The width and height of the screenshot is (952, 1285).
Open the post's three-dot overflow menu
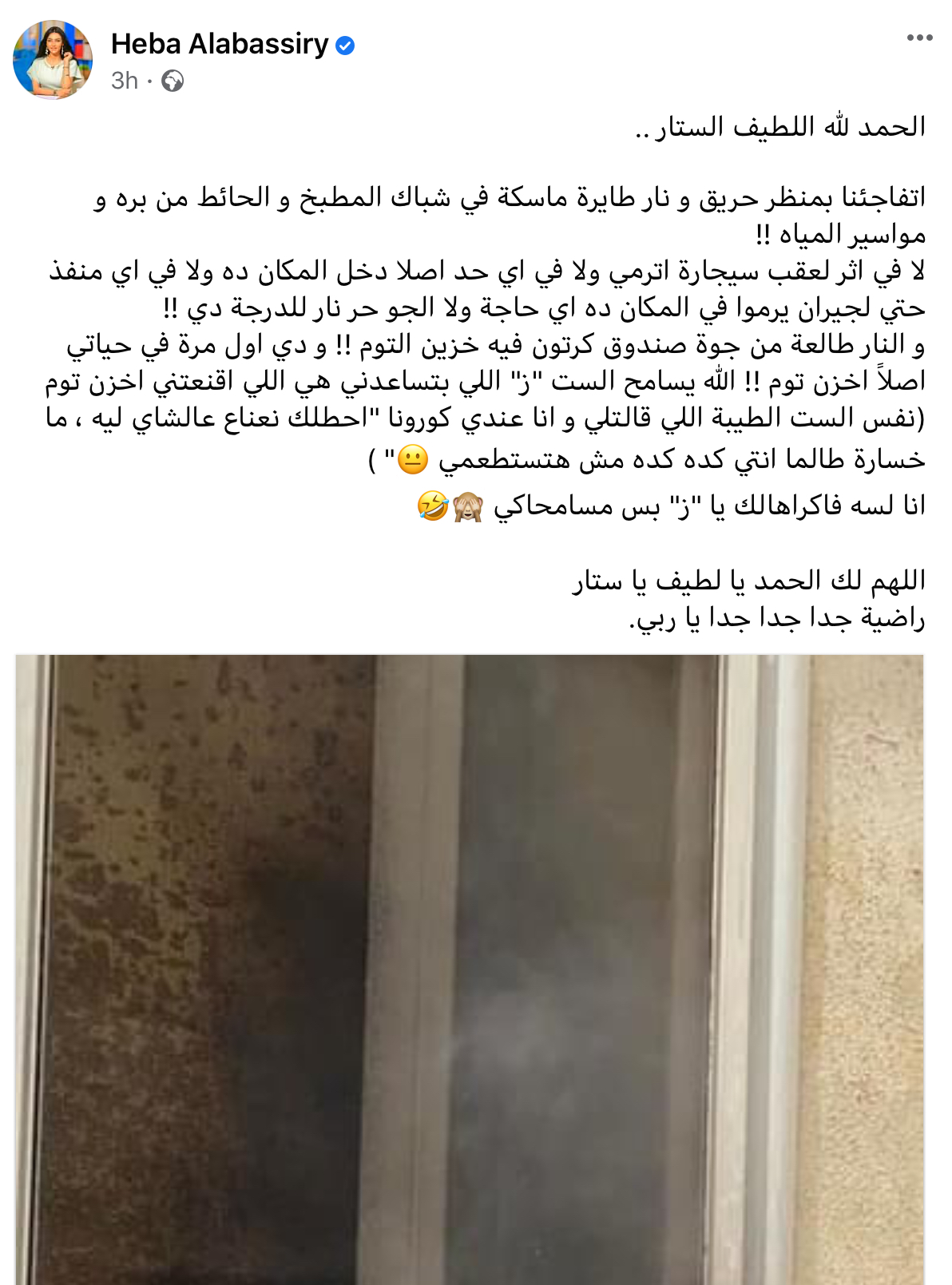point(919,38)
